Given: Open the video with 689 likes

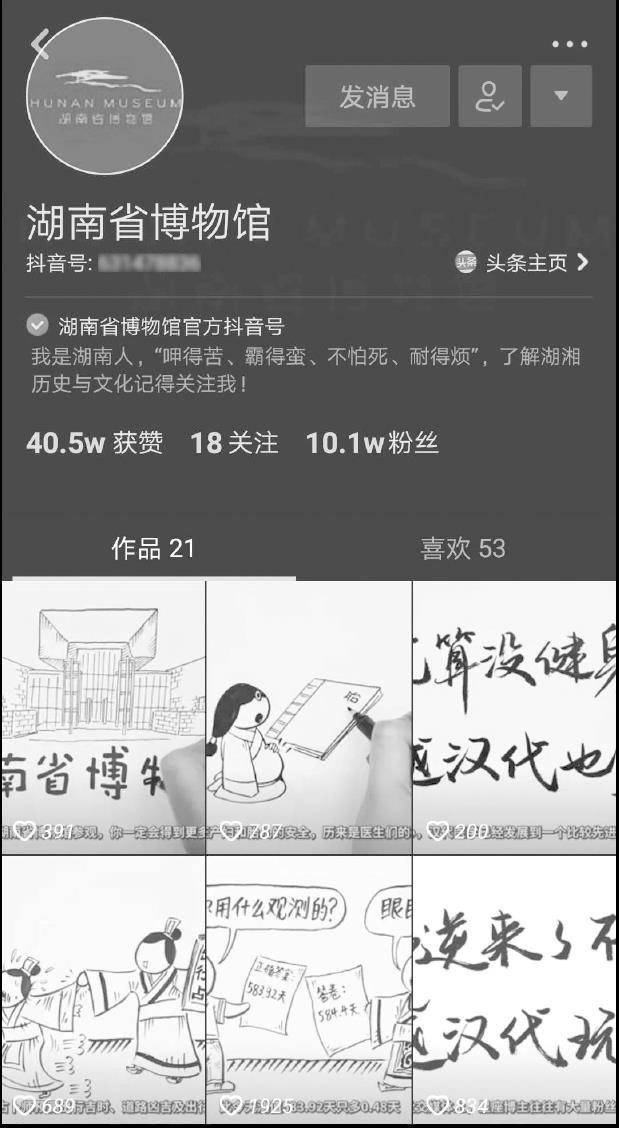Looking at the screenshot, I should pos(103,990).
